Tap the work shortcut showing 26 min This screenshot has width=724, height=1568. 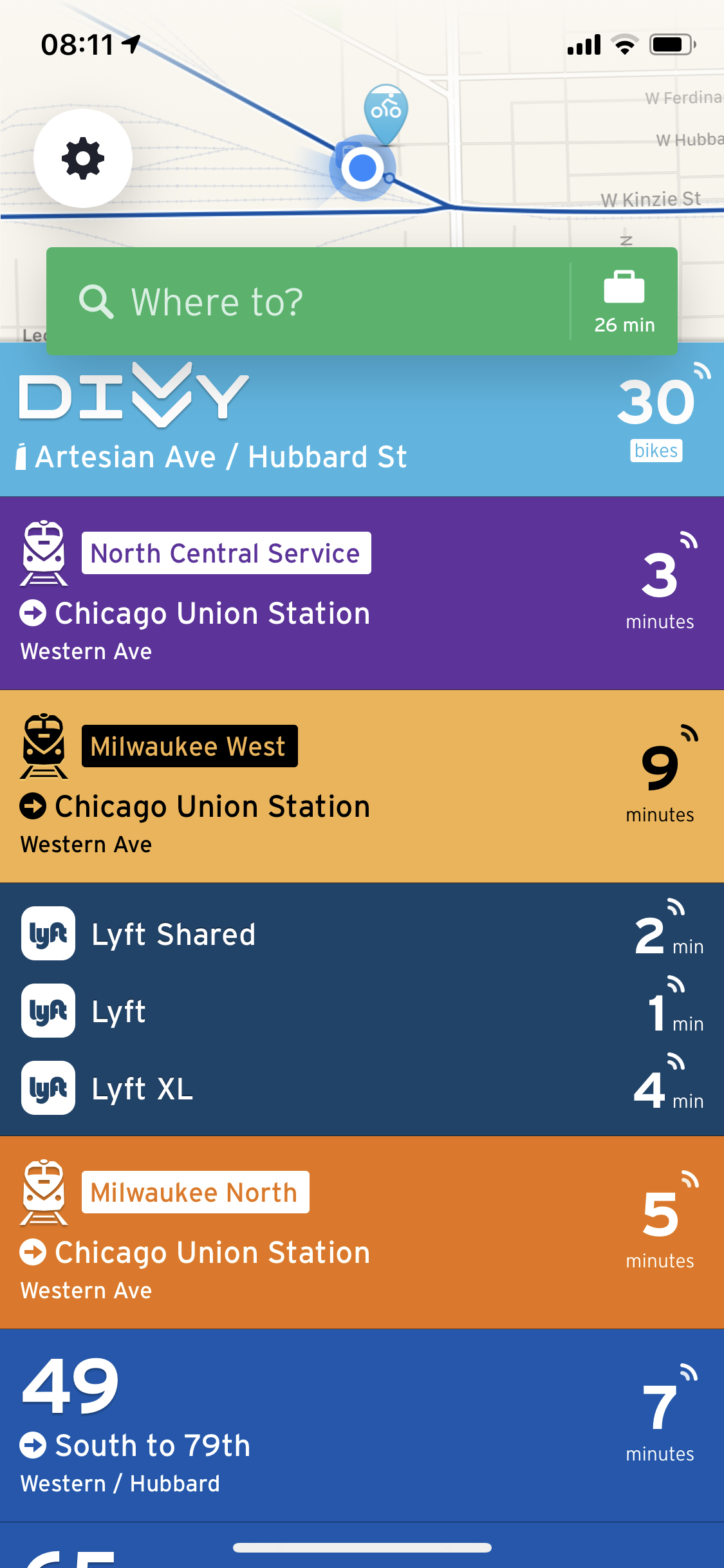tap(624, 301)
